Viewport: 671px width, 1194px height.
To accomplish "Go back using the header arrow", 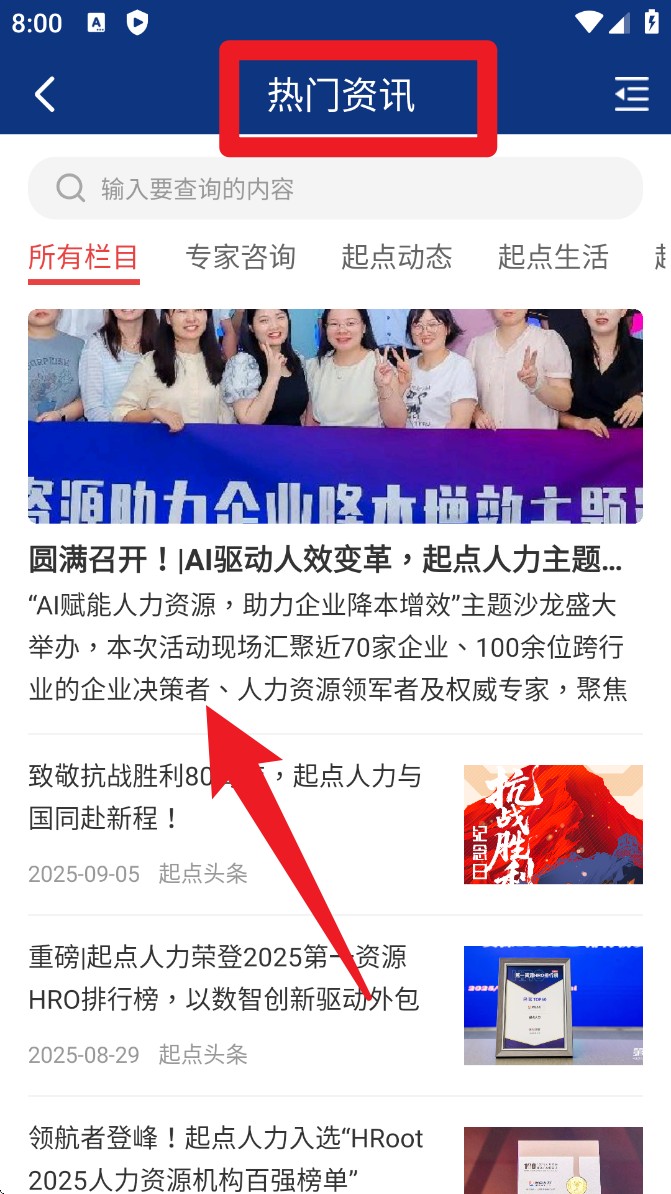I will coord(45,95).
